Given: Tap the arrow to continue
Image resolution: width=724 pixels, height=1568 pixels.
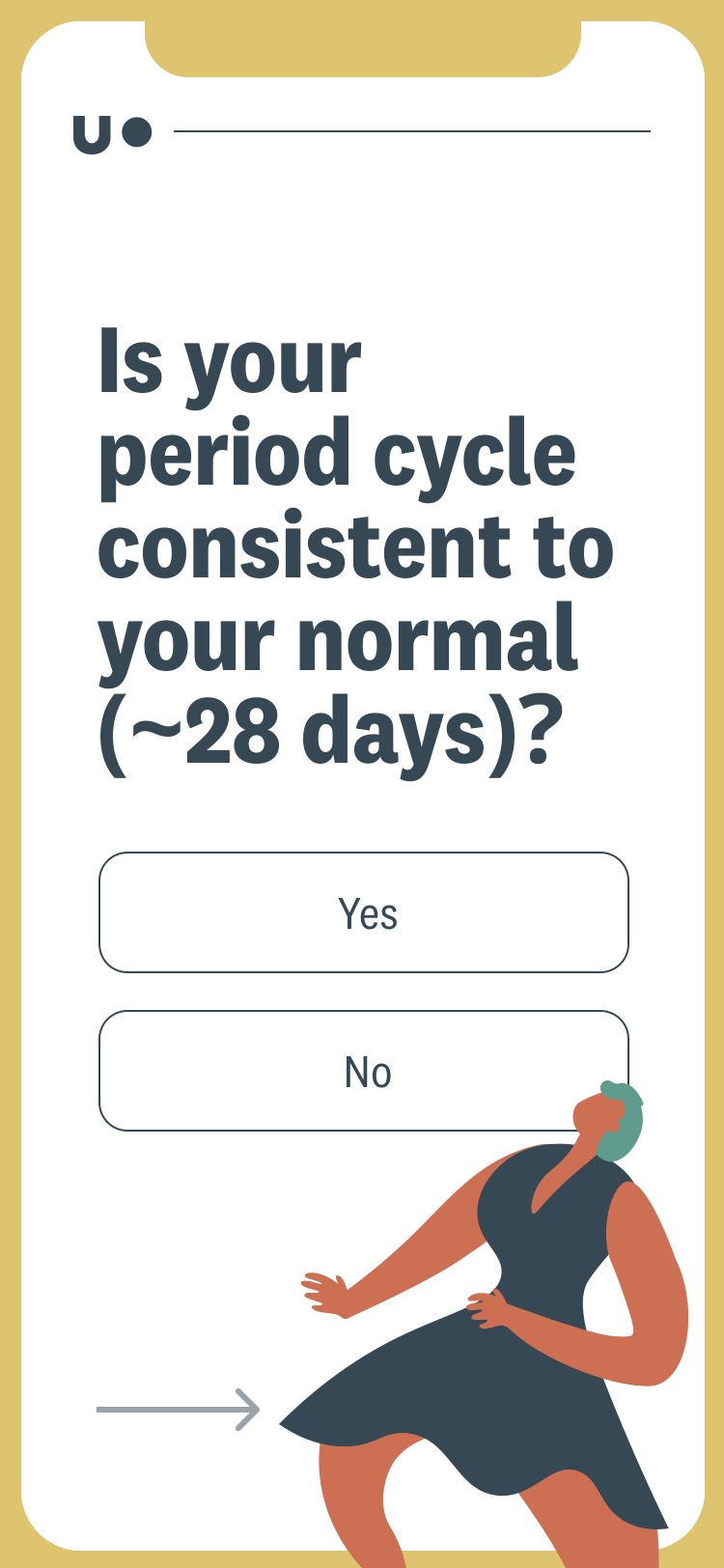Looking at the screenshot, I should 179,1410.
